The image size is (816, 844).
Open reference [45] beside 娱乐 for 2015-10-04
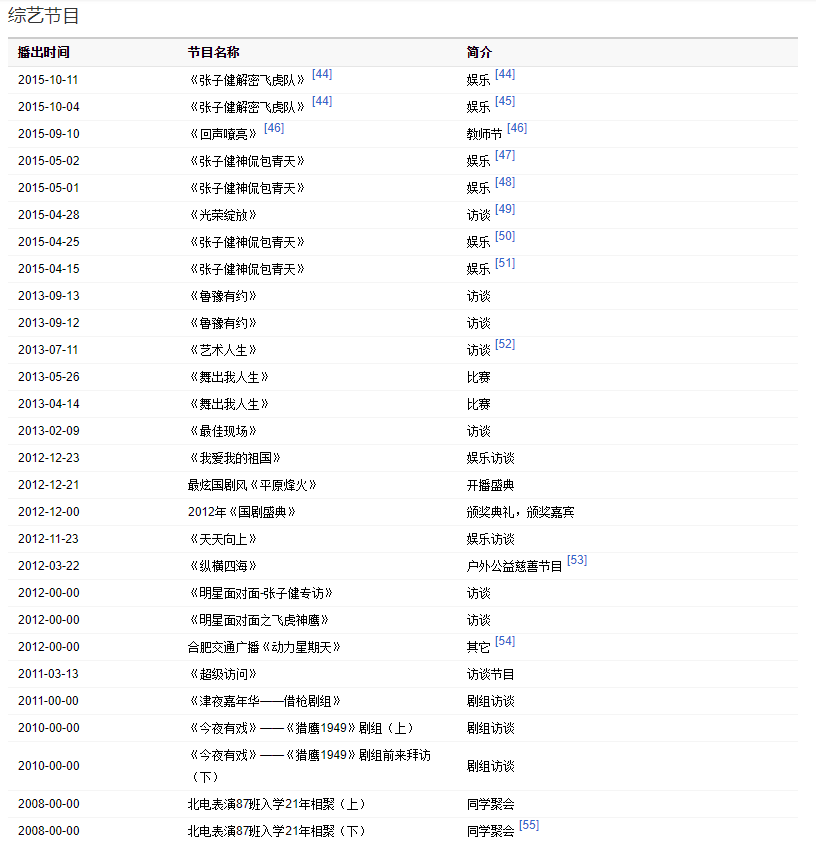point(505,101)
